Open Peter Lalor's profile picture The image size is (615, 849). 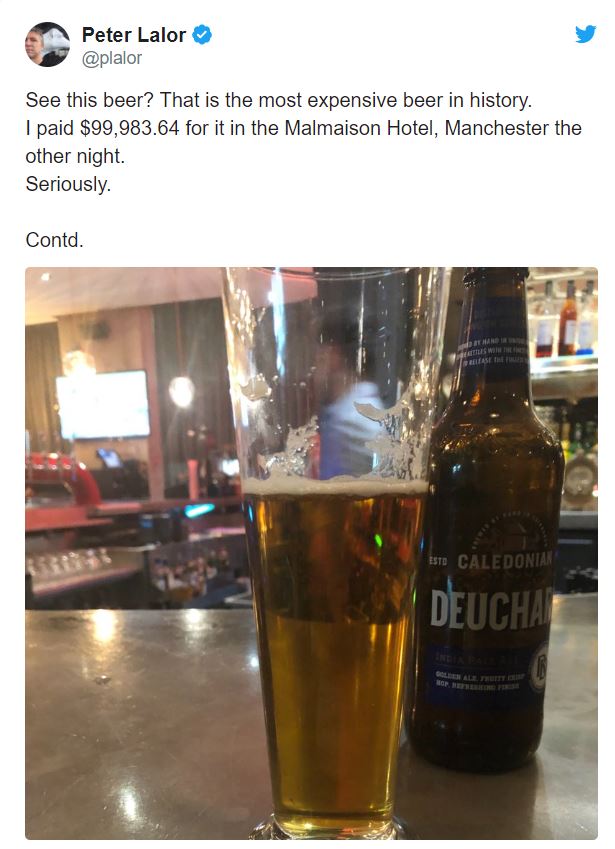pyautogui.click(x=47, y=44)
